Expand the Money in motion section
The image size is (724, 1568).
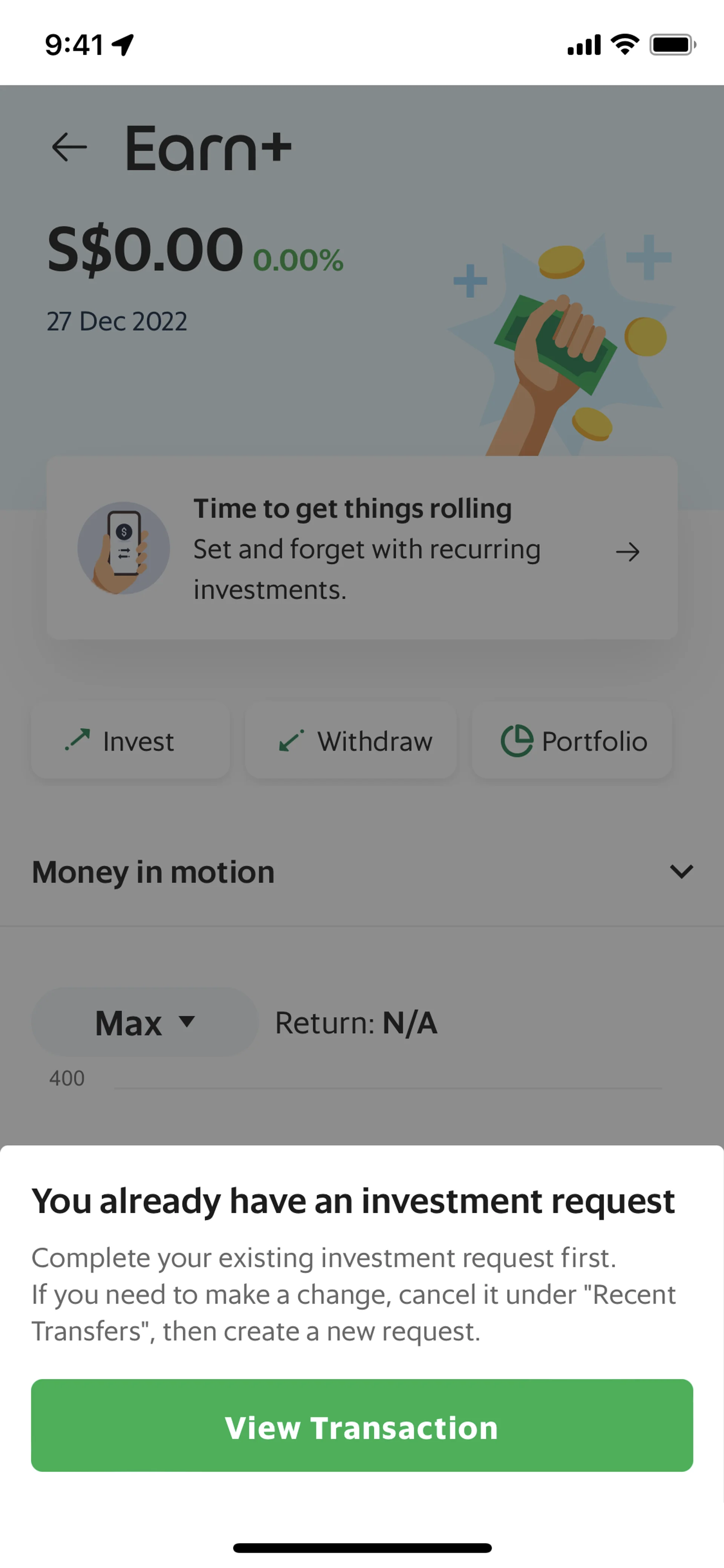point(681,872)
